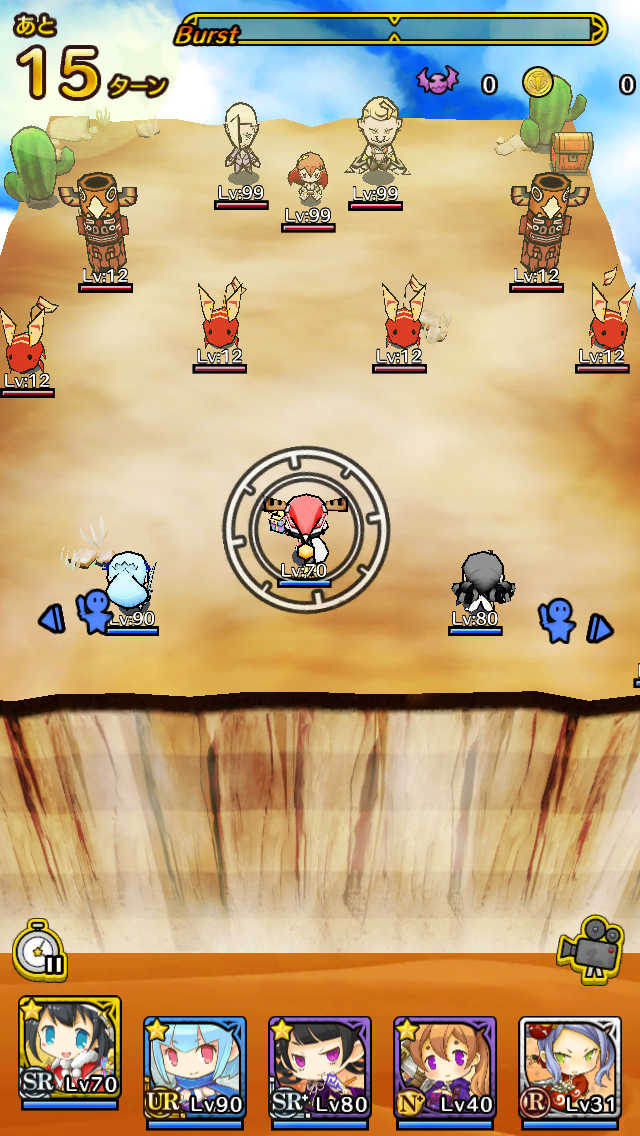Select the SR Lv70 character card

[x=70, y=1050]
